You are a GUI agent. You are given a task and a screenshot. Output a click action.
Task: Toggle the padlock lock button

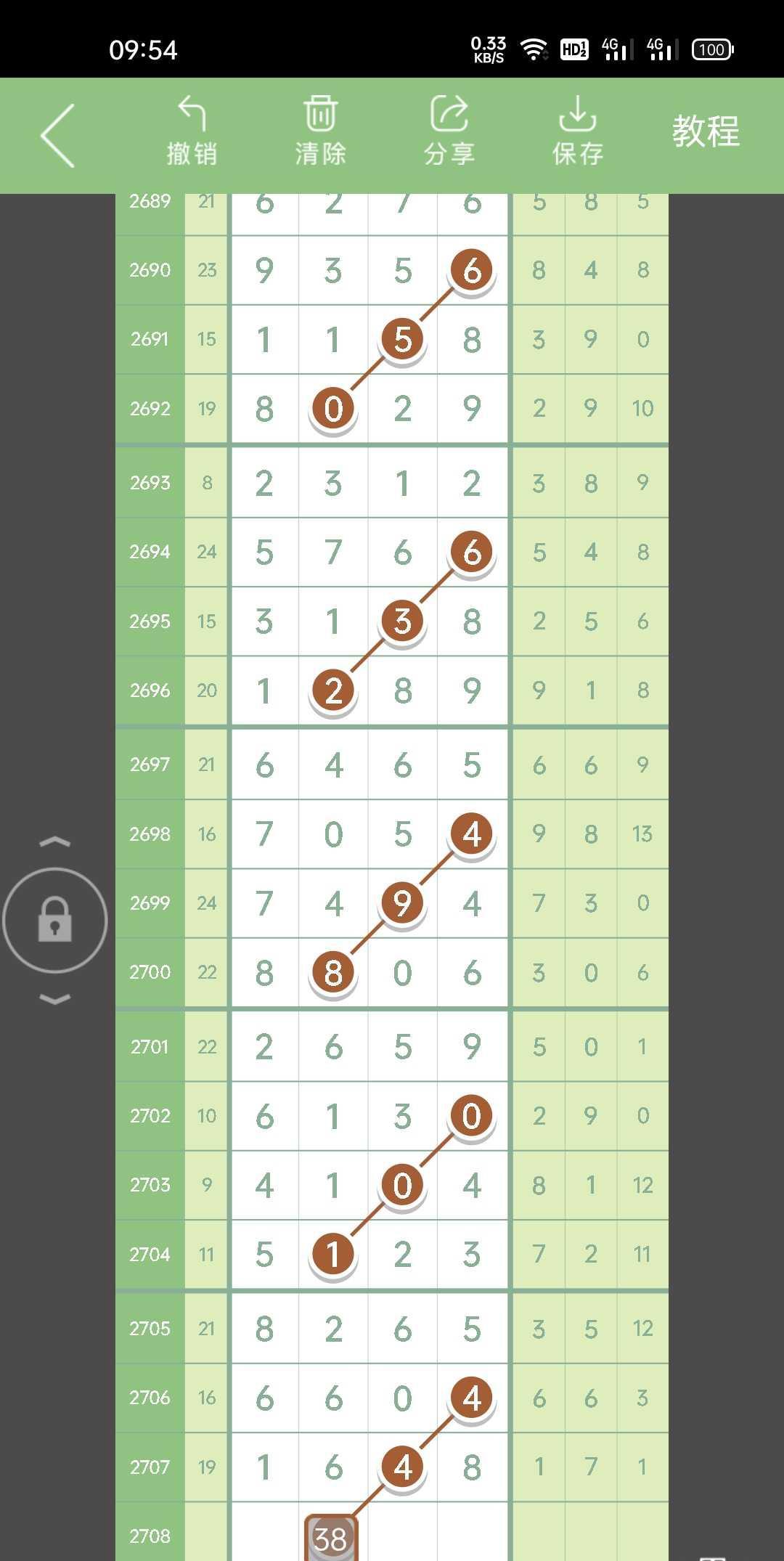pyautogui.click(x=55, y=921)
